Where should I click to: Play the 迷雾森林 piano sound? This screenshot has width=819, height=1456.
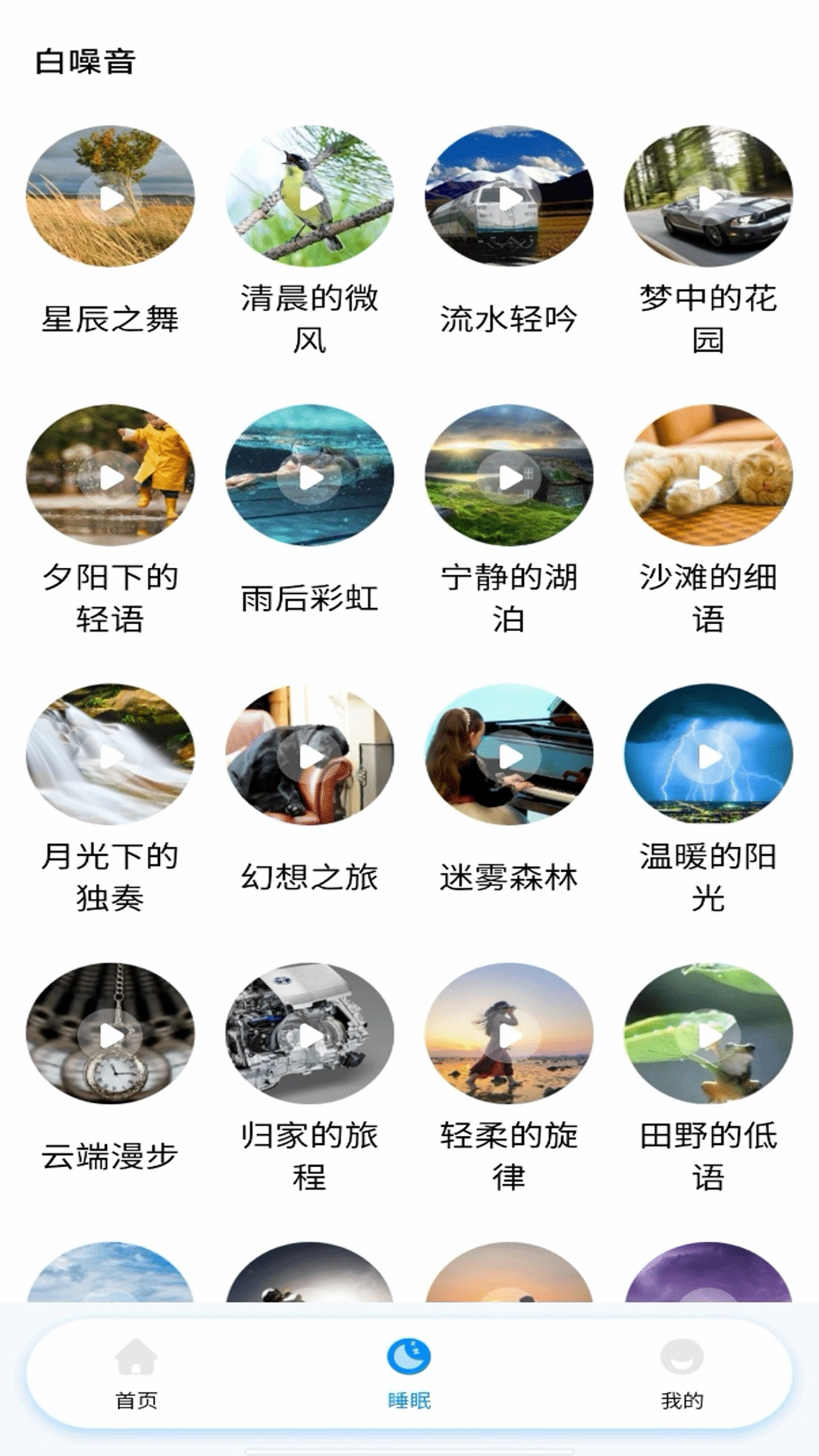[512, 756]
